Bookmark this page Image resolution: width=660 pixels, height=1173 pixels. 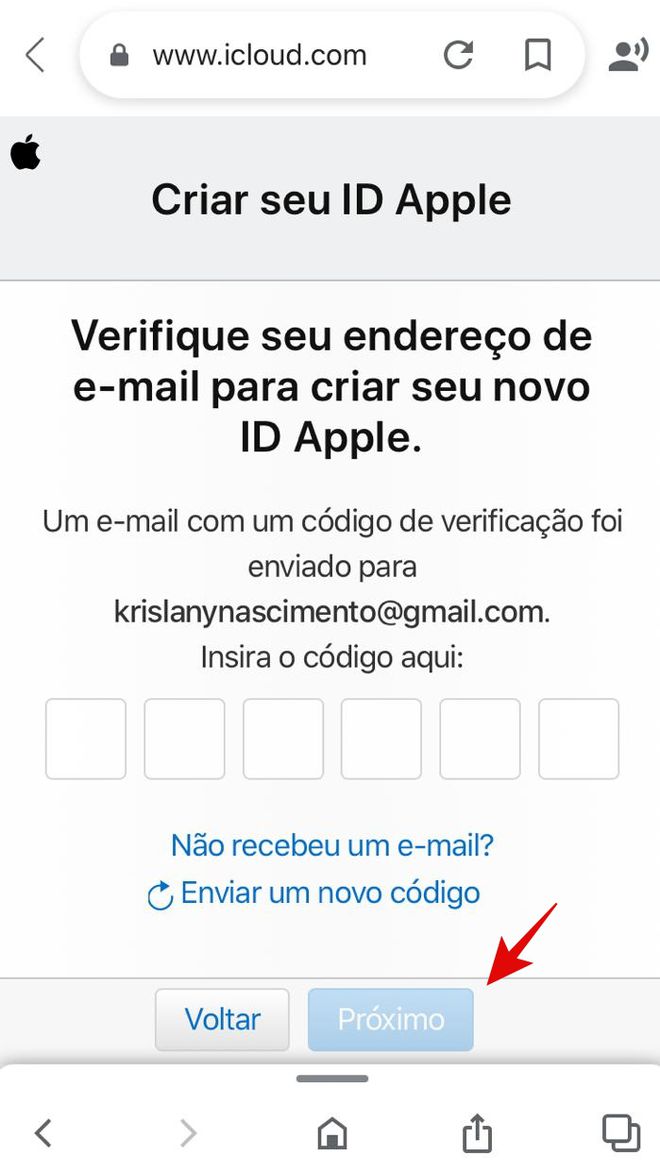pyautogui.click(x=537, y=55)
